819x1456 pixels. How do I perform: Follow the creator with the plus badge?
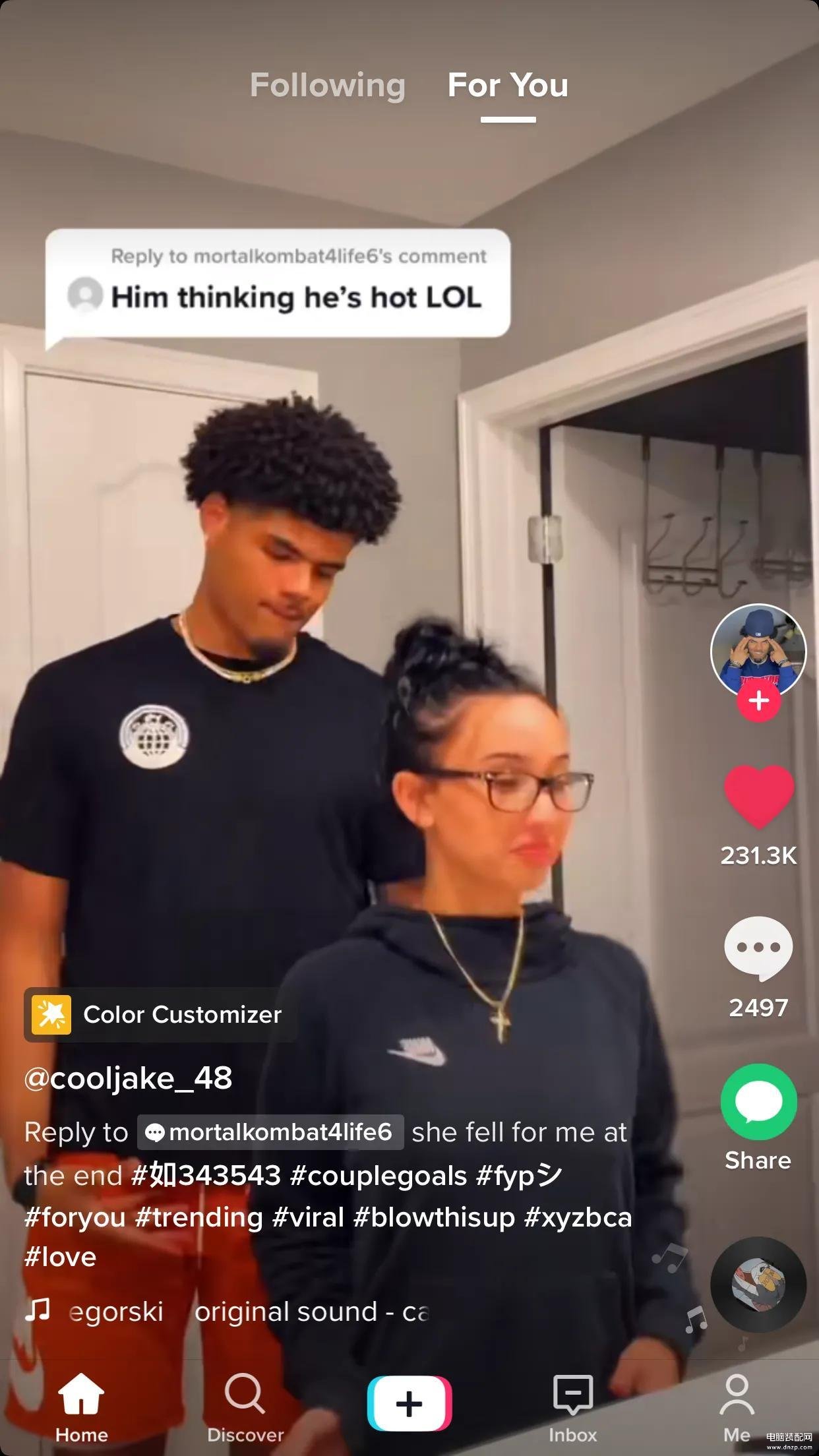758,700
